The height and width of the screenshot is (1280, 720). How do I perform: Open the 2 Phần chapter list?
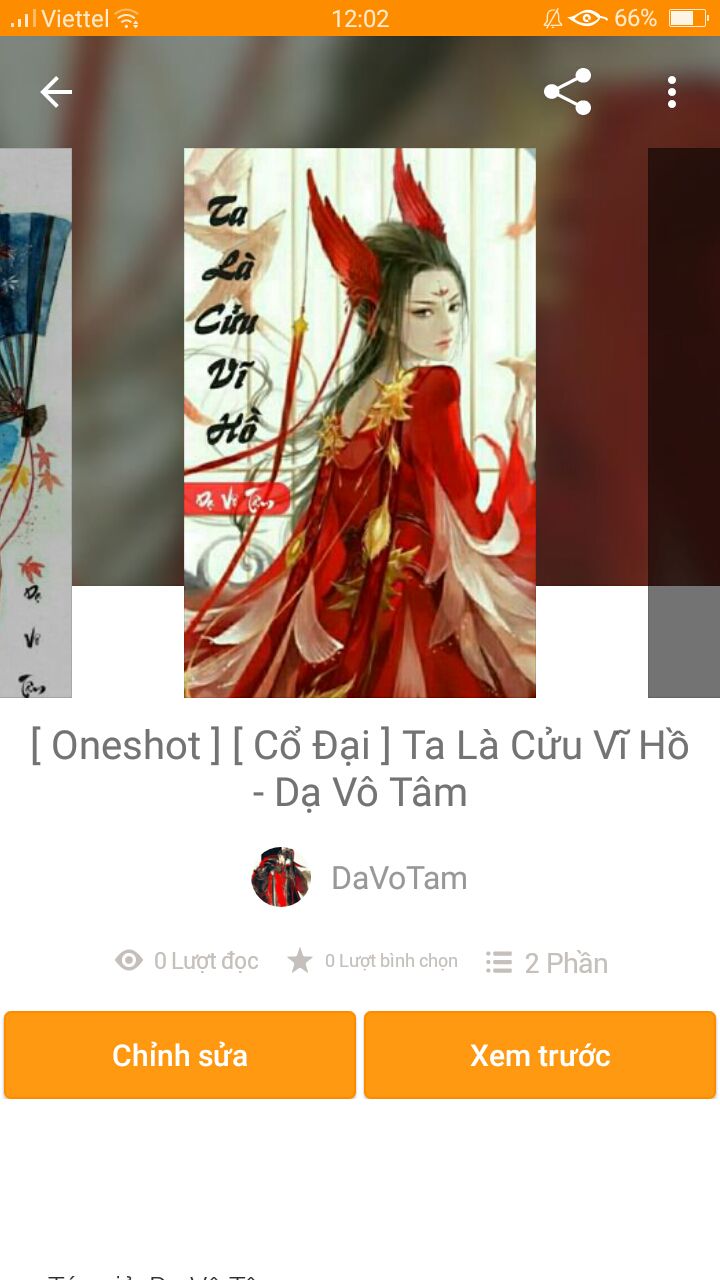pyautogui.click(x=547, y=962)
